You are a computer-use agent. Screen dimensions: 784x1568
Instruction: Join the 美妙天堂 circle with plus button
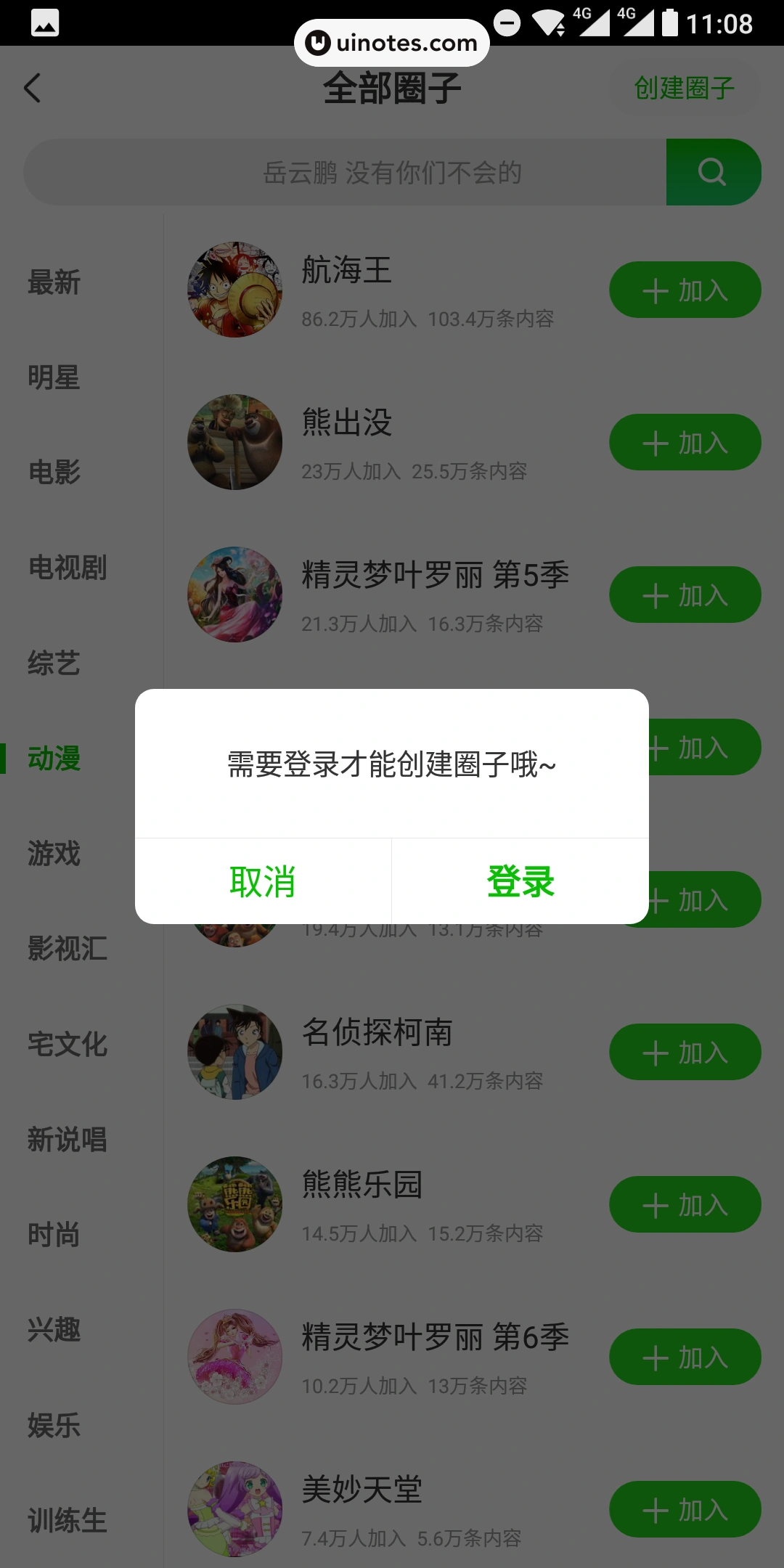683,1511
